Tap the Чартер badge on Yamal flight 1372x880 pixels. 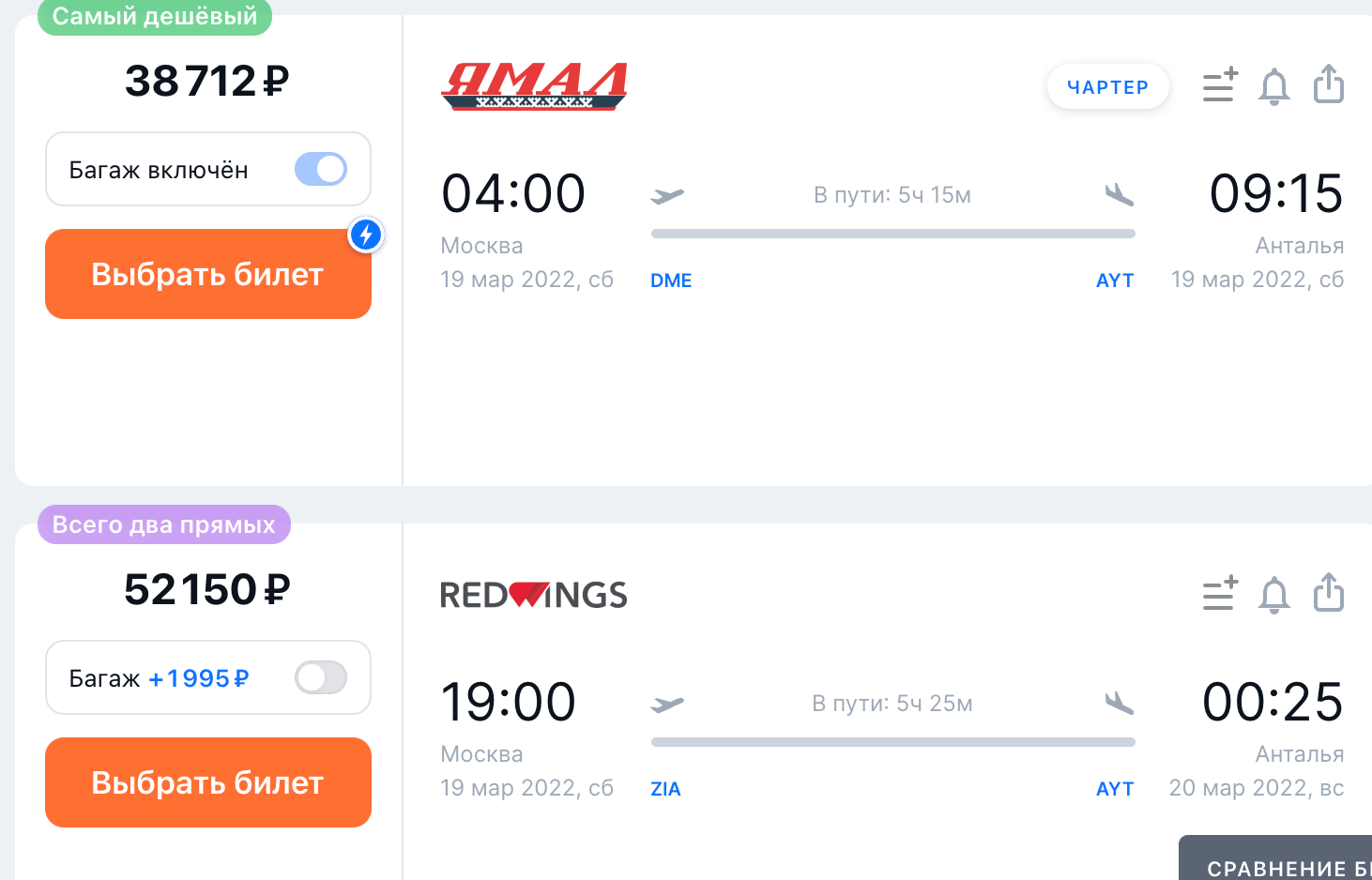coord(1107,87)
